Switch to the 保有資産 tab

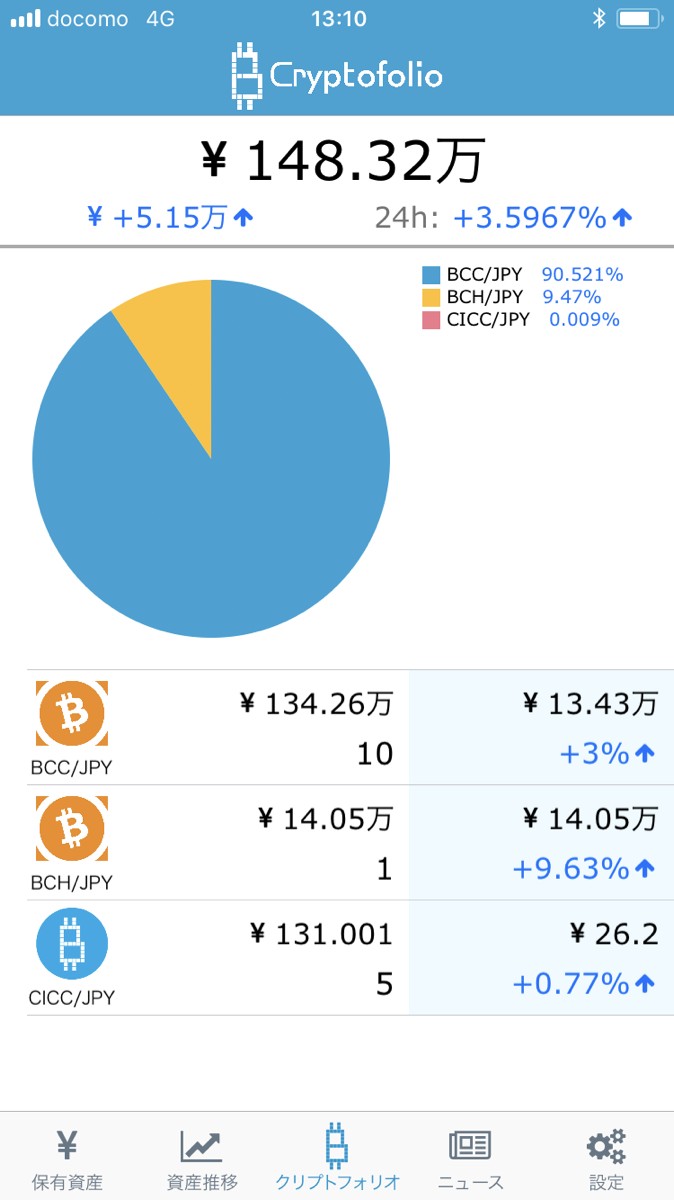tap(67, 1158)
